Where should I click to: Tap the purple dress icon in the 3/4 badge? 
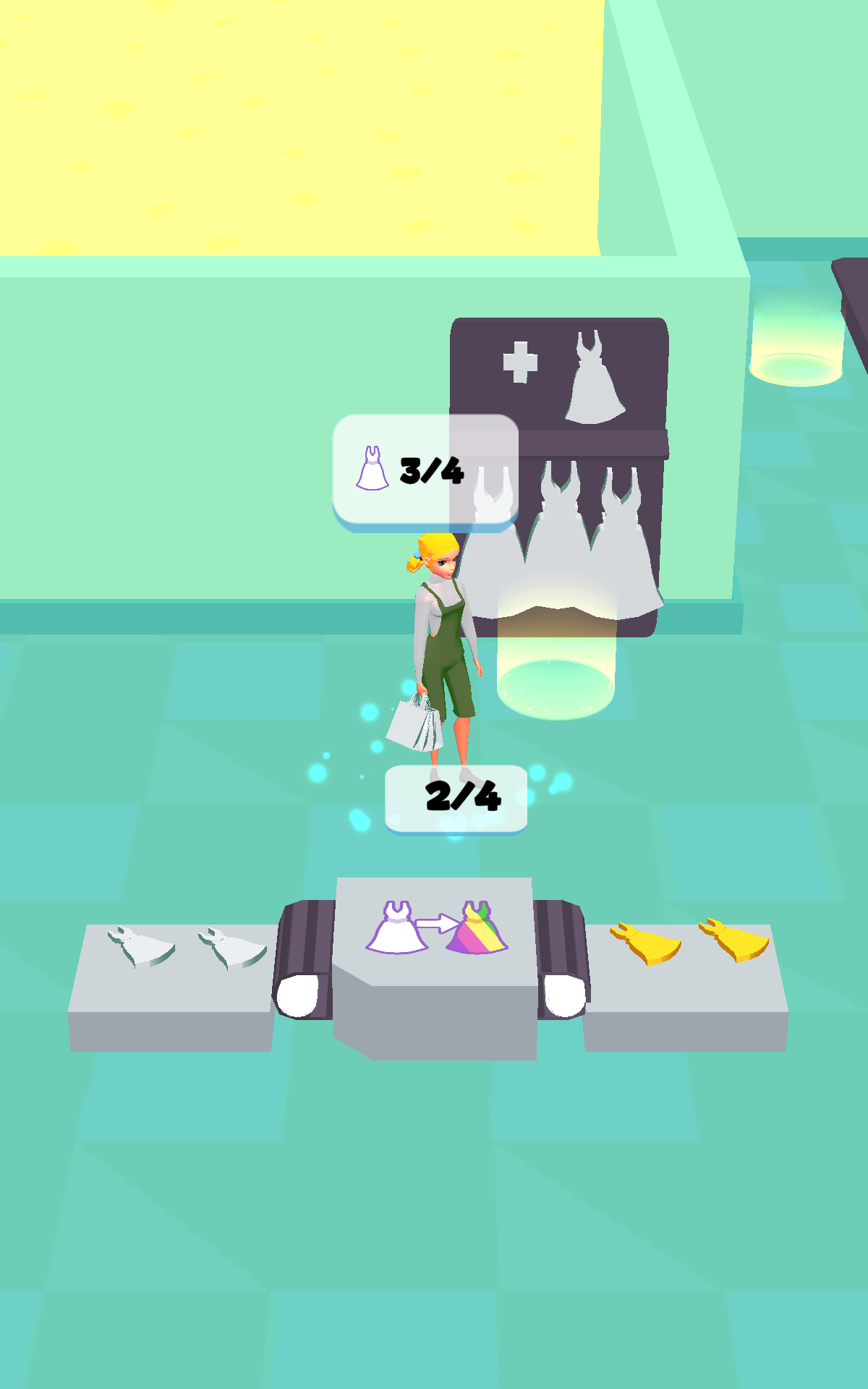[371, 469]
